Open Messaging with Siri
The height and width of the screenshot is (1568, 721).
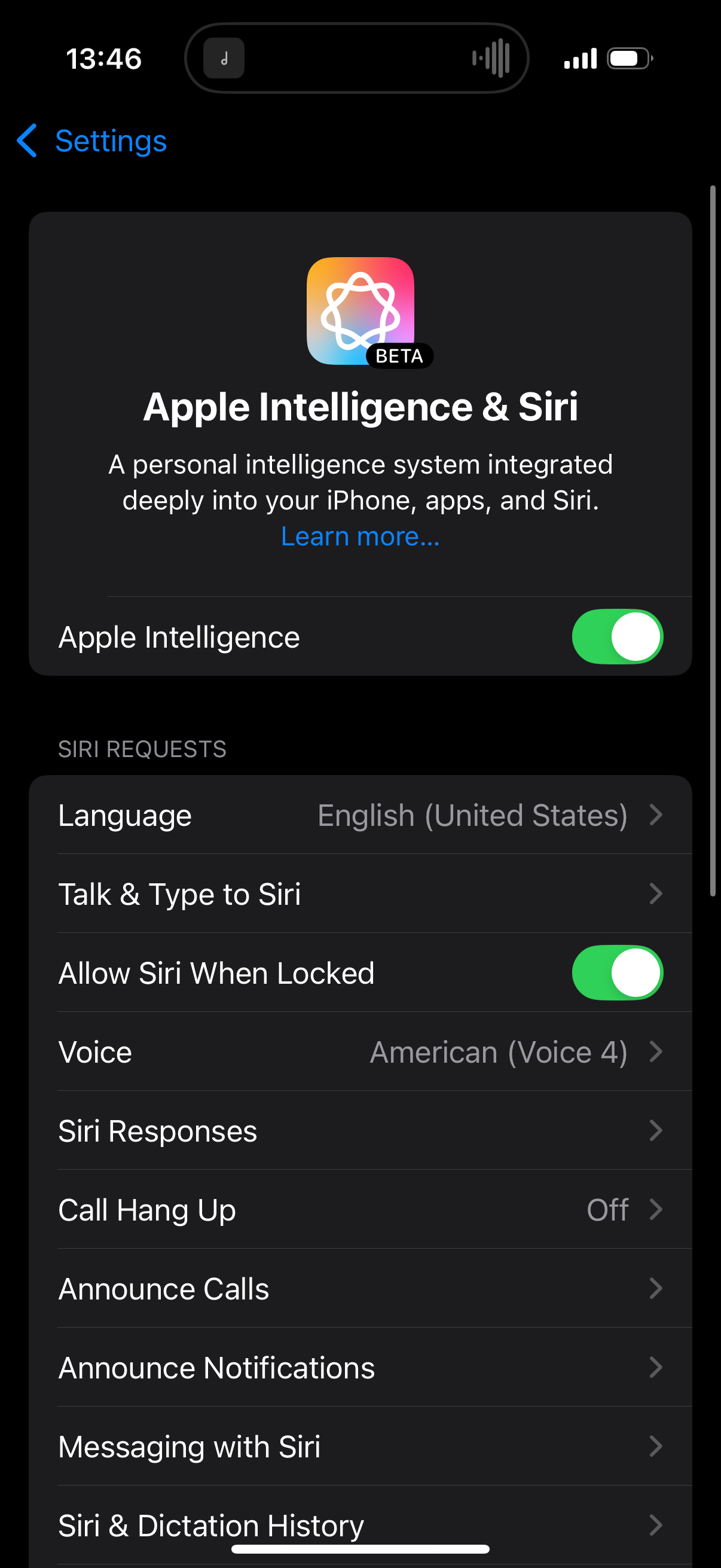[x=360, y=1446]
